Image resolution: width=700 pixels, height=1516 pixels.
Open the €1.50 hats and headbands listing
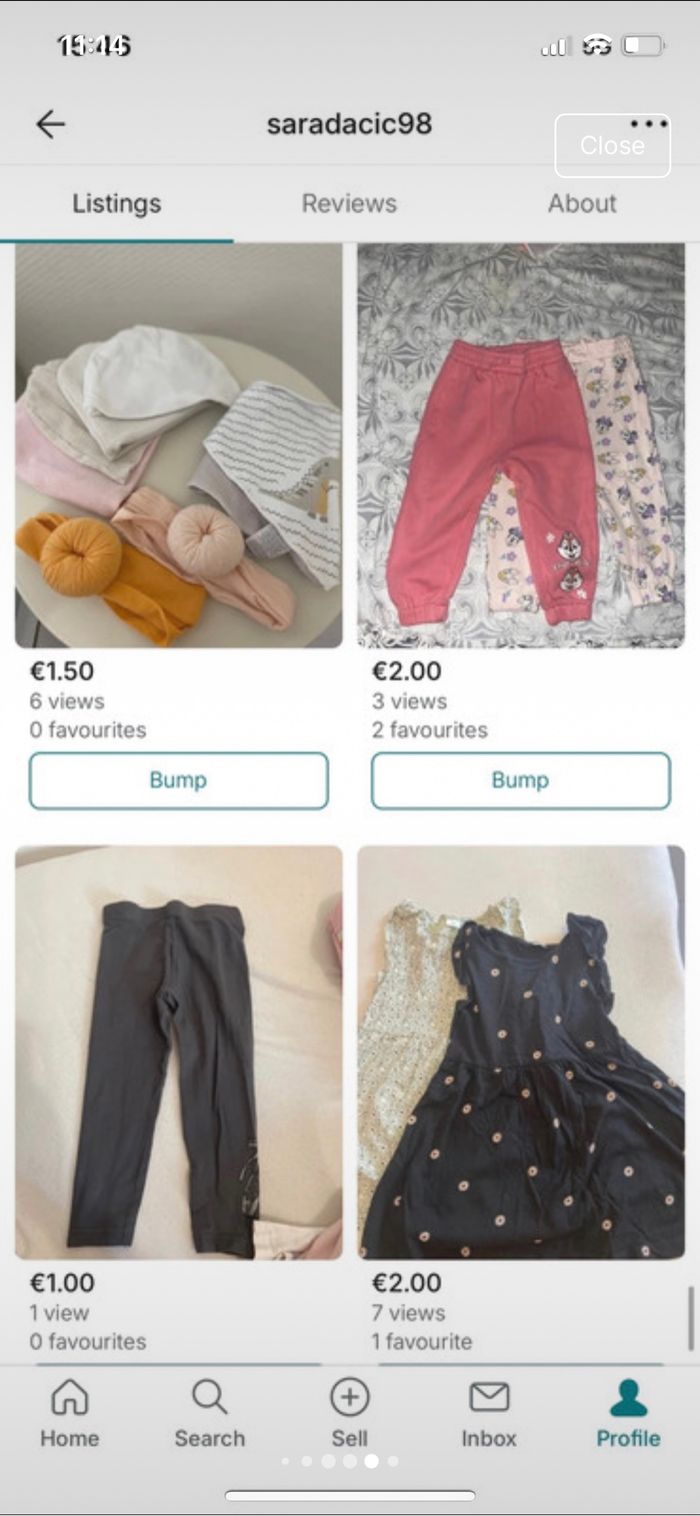pyautogui.click(x=178, y=446)
